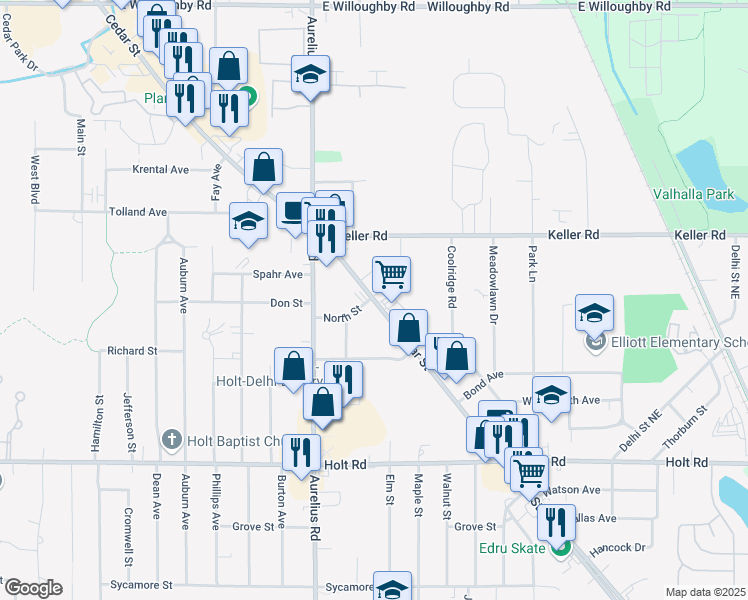Open the Edru Skate place pin
Screen dimensions: 748x600
click(x=561, y=548)
